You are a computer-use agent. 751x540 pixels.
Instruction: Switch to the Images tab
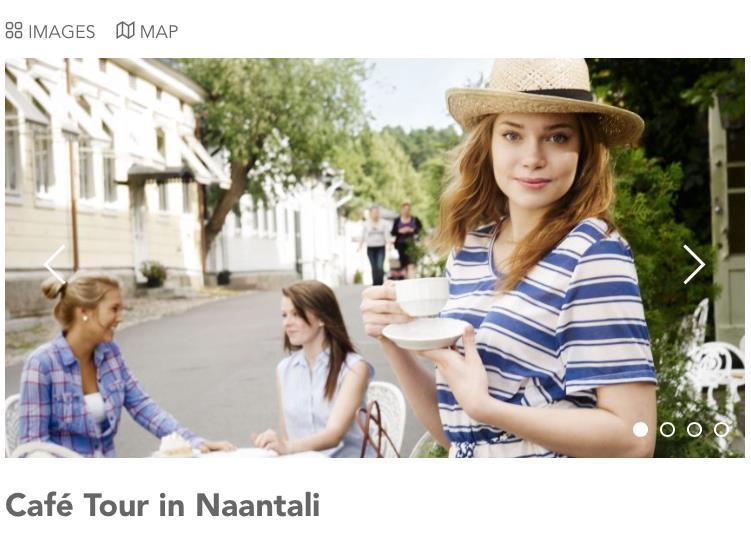(50, 31)
